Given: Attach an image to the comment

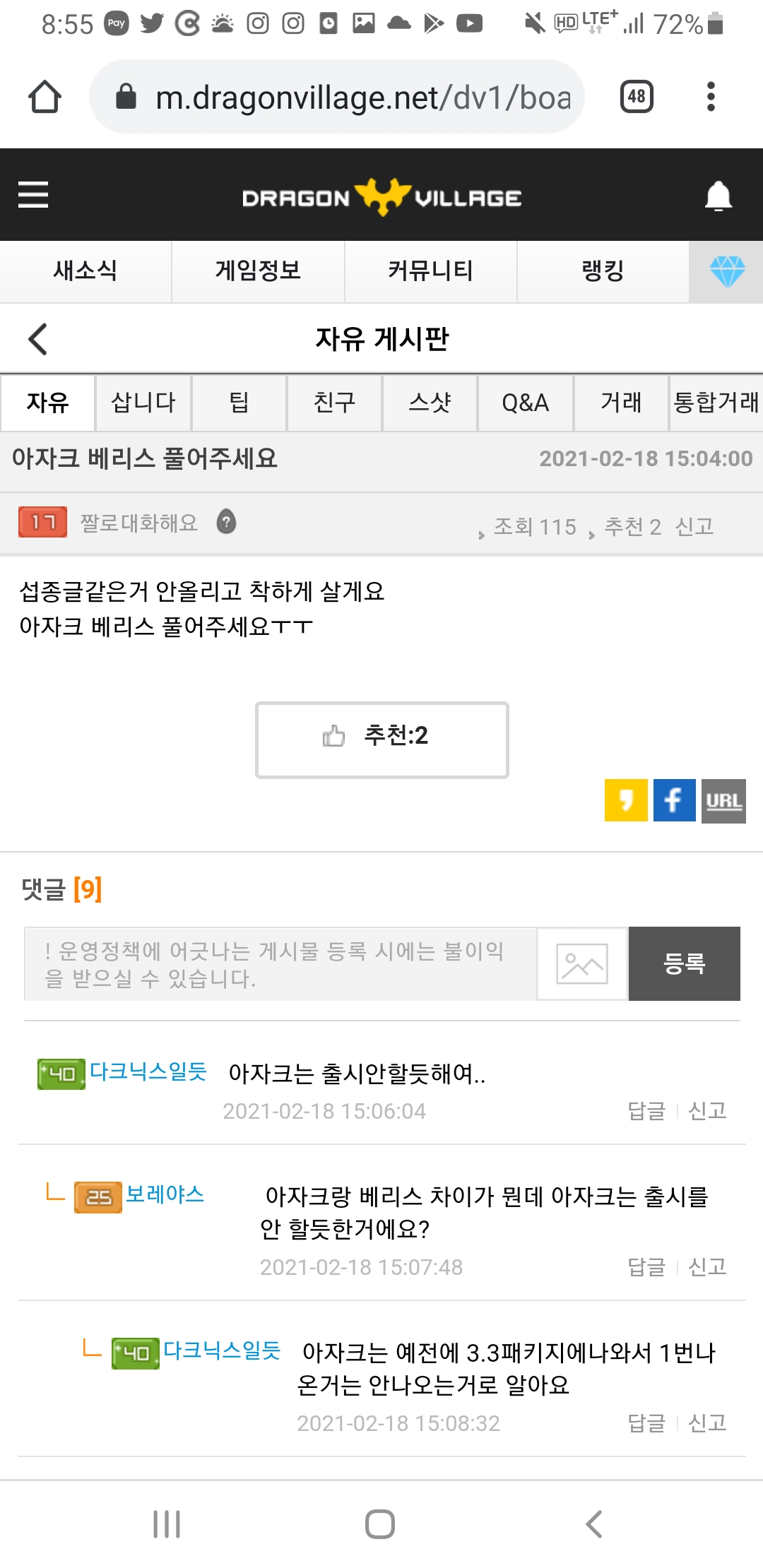Looking at the screenshot, I should (x=582, y=963).
